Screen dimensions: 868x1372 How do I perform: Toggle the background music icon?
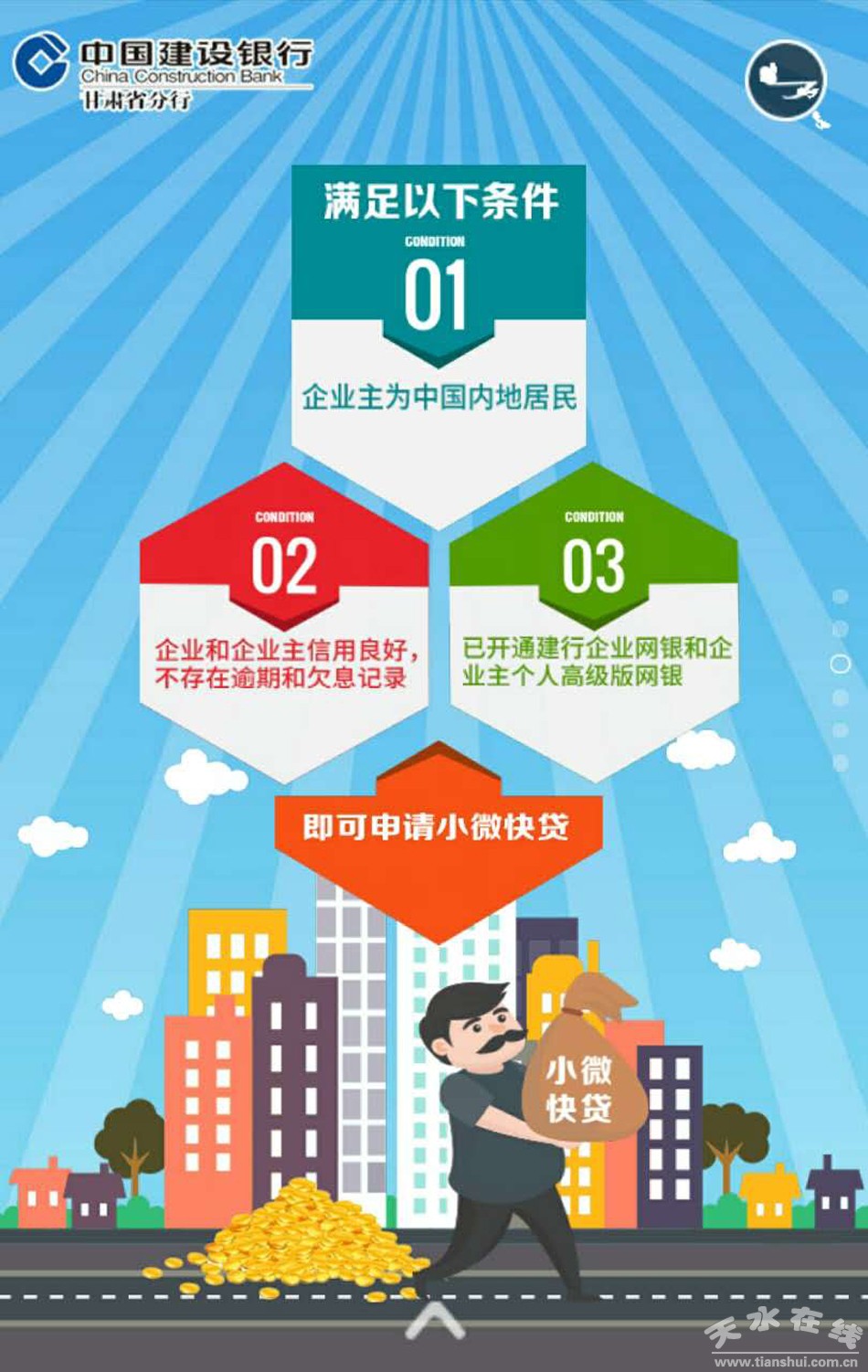786,81
